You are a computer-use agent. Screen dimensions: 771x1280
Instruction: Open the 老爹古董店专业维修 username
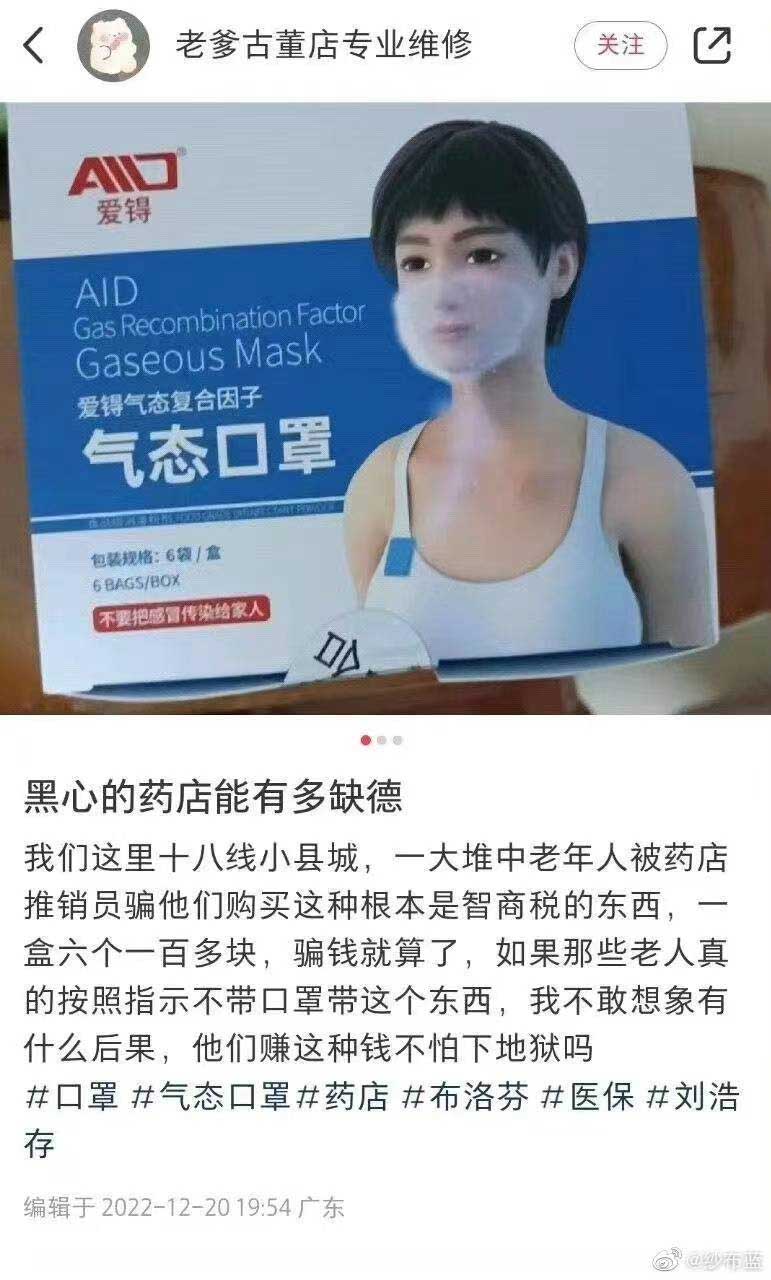pos(323,46)
